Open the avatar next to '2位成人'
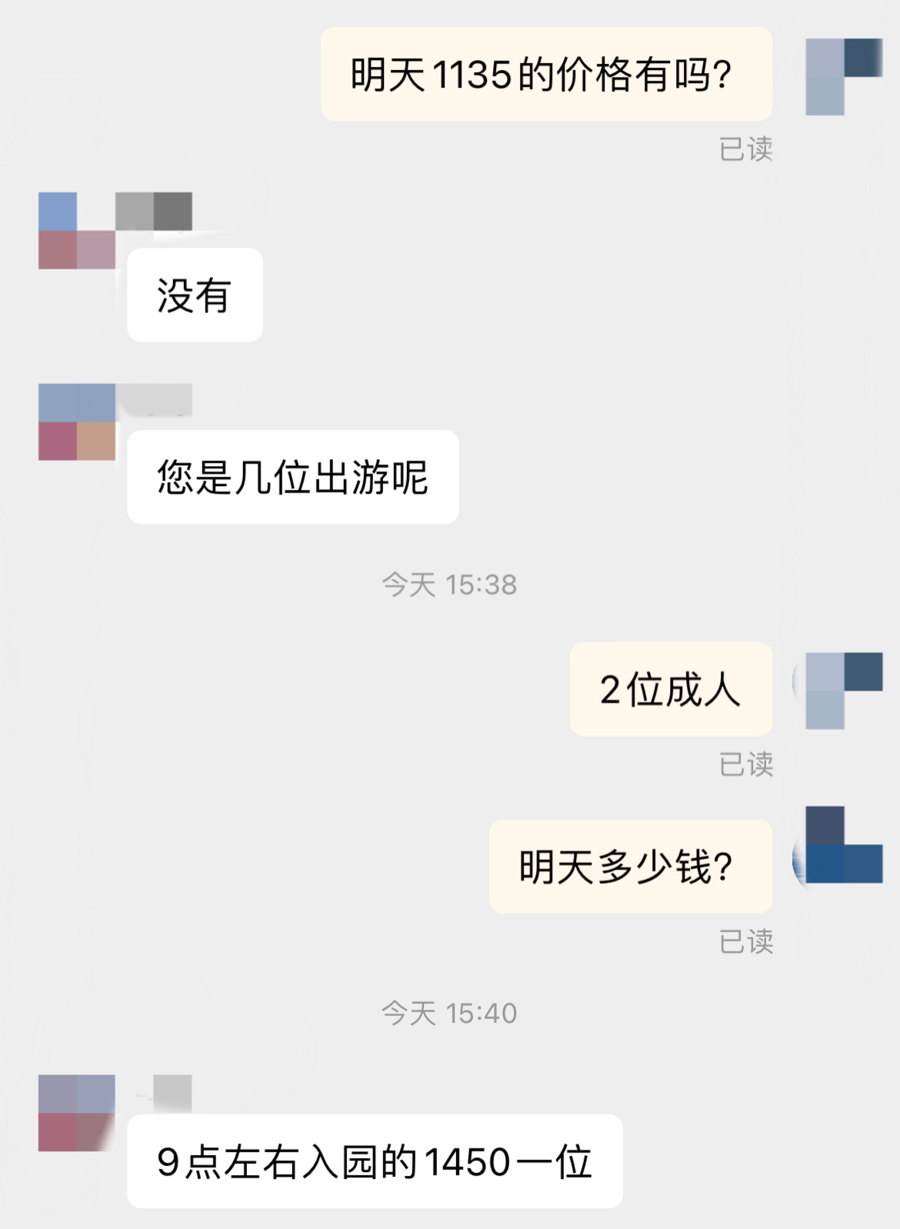This screenshot has width=900, height=1229. tap(843, 690)
